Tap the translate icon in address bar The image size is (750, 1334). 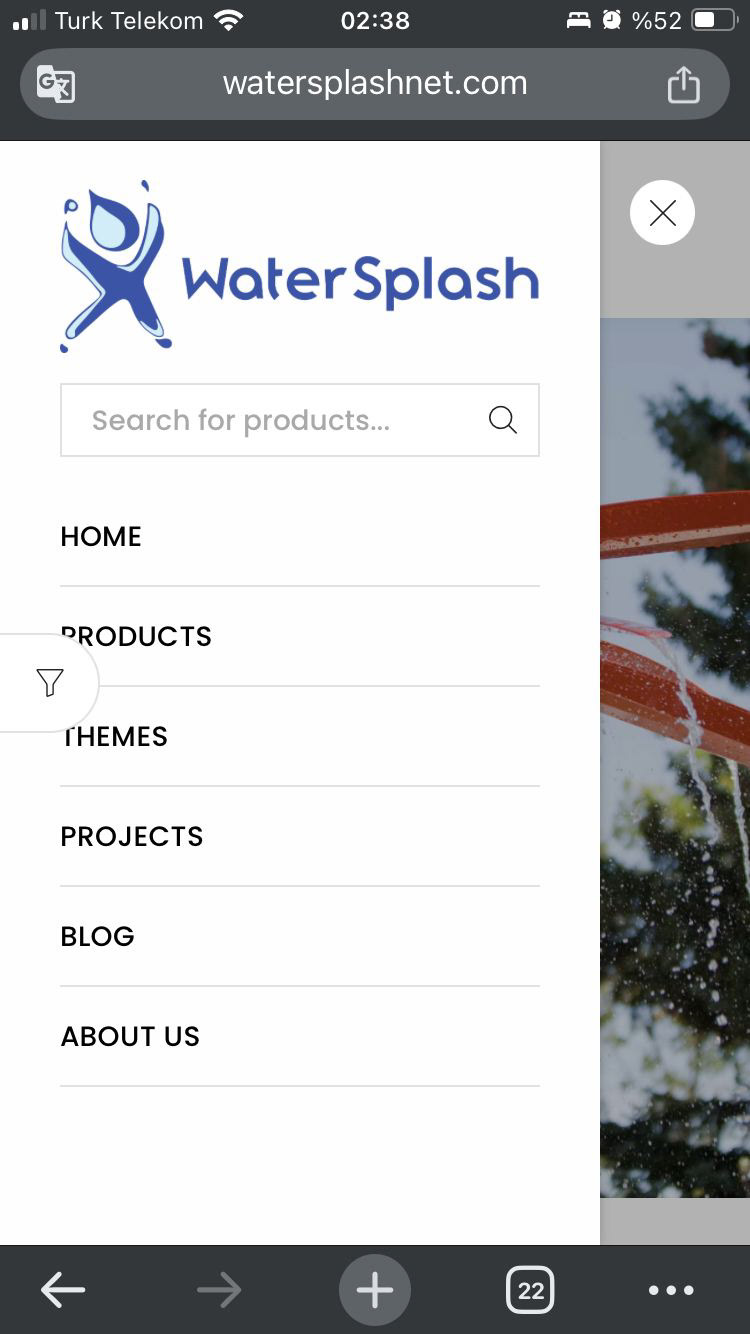[56, 84]
